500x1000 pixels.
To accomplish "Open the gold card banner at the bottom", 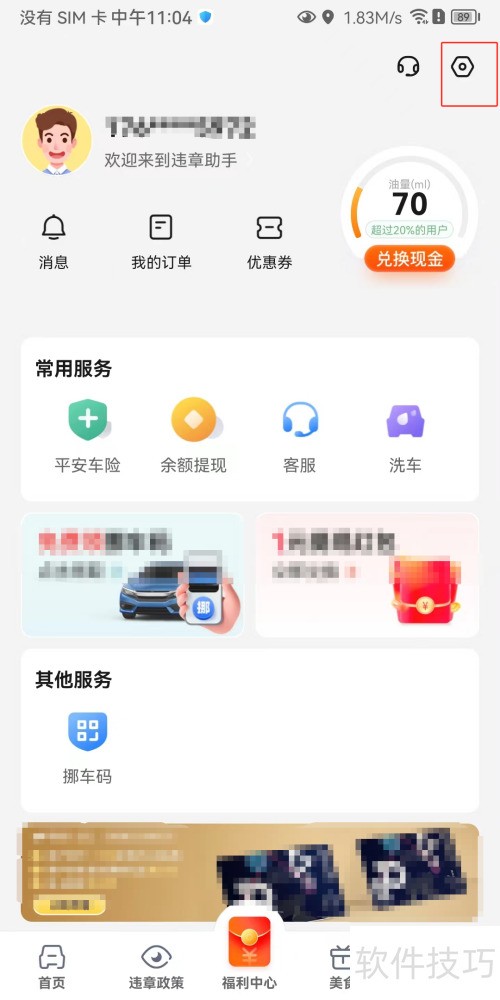I will click(x=250, y=872).
